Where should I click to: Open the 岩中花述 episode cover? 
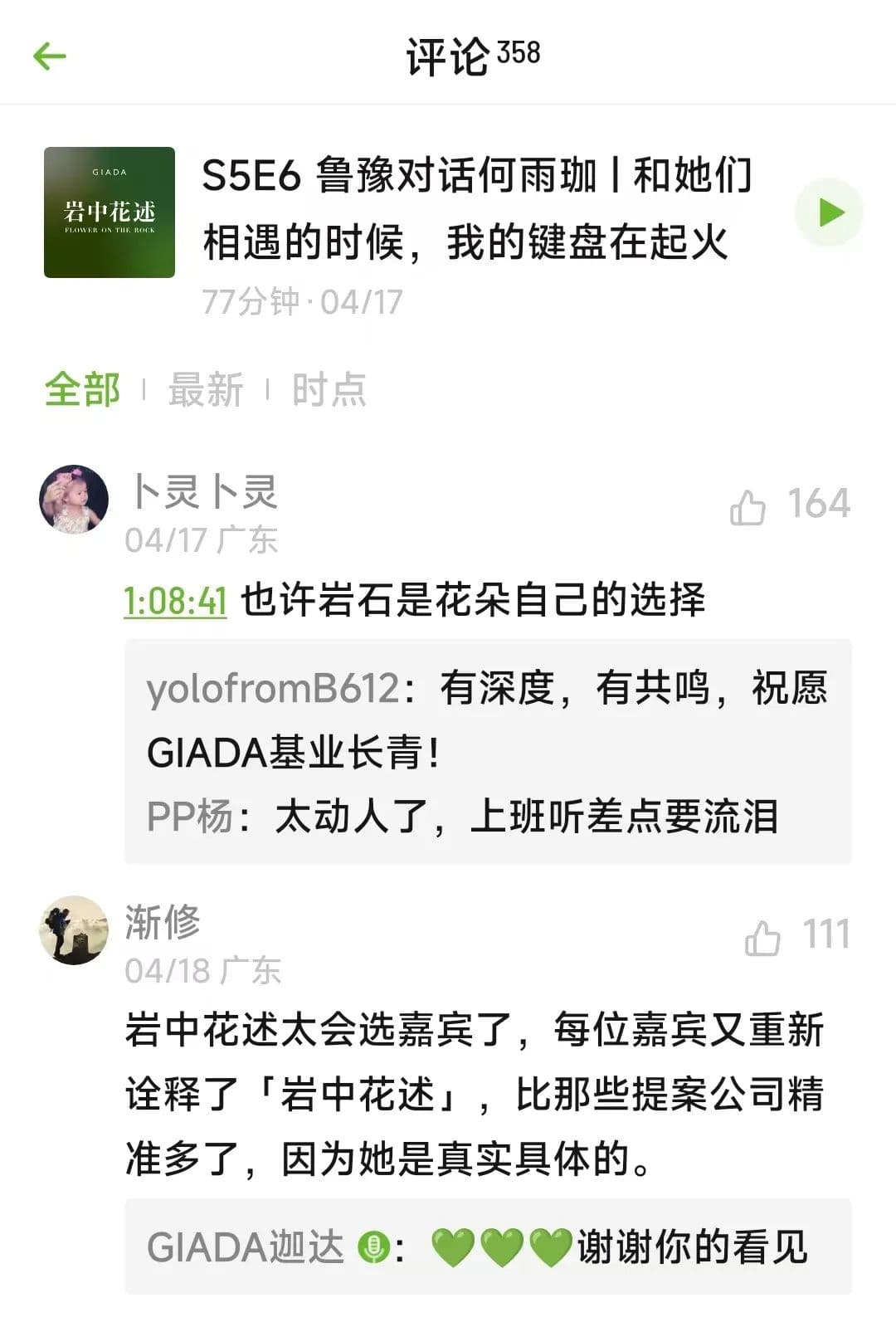(110, 212)
